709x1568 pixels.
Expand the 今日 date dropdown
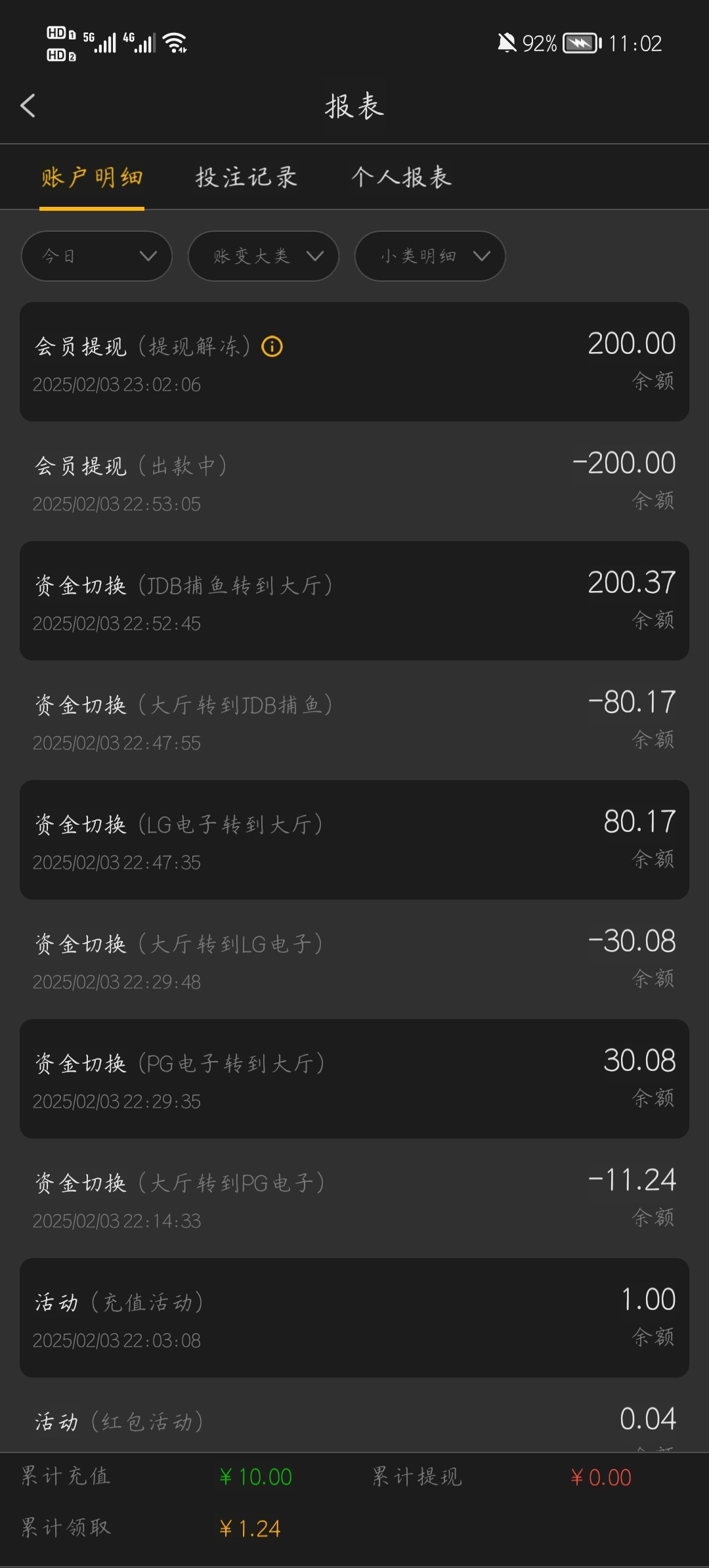97,256
